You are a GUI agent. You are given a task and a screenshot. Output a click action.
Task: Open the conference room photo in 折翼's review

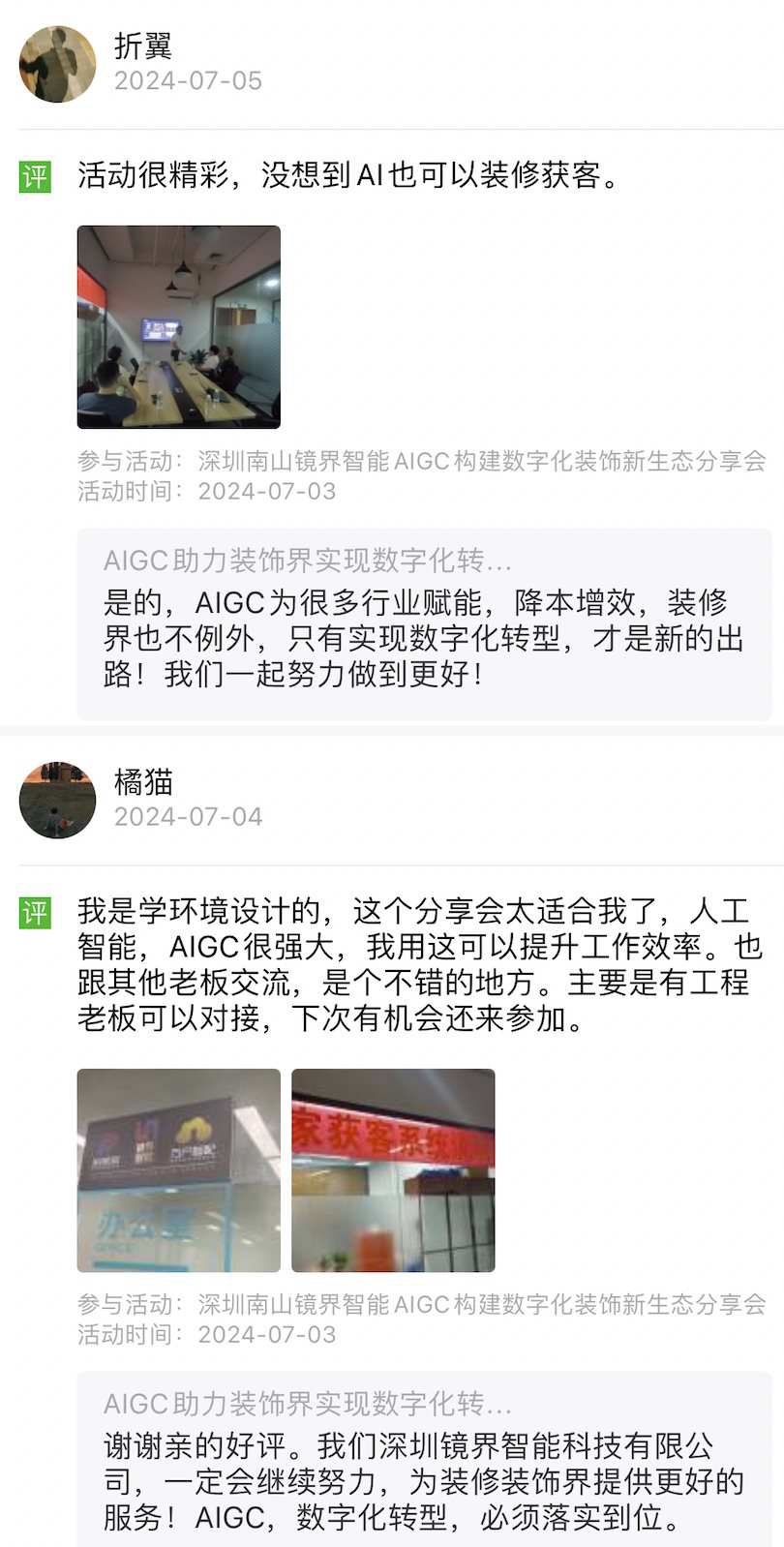coord(178,328)
